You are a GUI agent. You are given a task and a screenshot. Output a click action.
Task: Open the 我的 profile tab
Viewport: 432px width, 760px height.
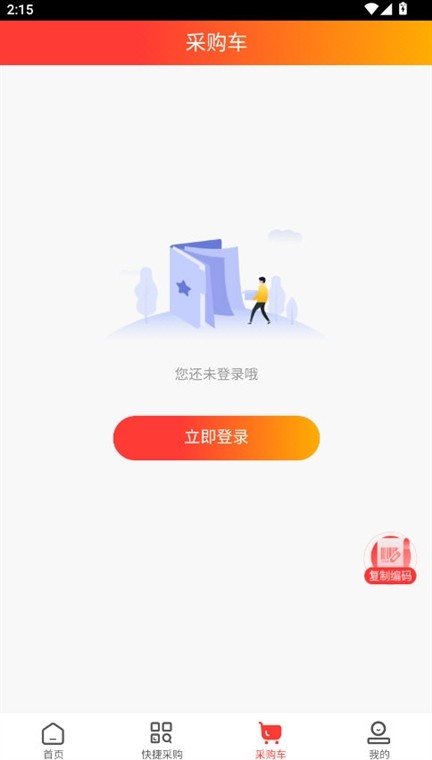(379, 740)
